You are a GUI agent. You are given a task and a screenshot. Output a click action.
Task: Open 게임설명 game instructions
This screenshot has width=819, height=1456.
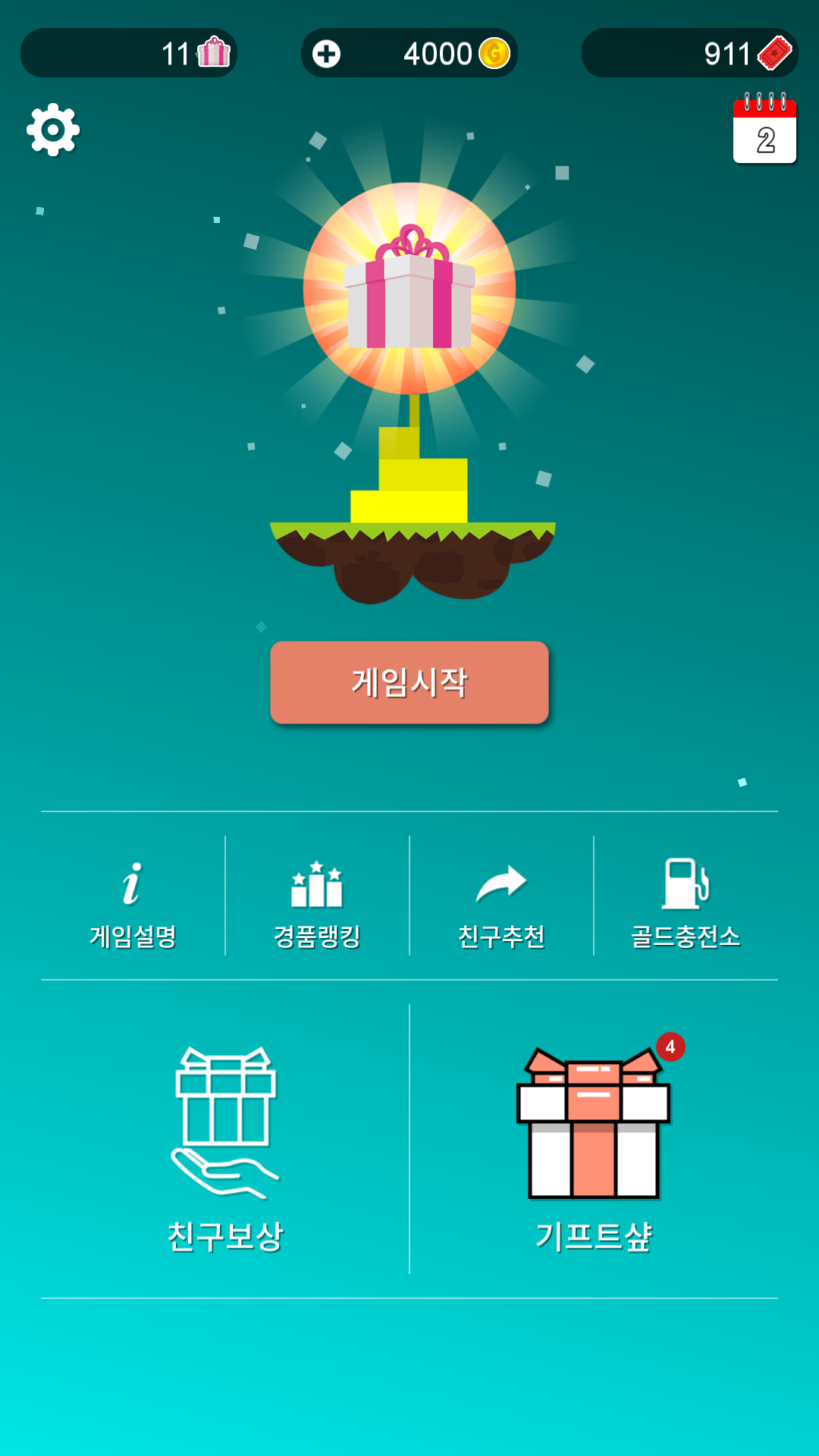[x=133, y=902]
